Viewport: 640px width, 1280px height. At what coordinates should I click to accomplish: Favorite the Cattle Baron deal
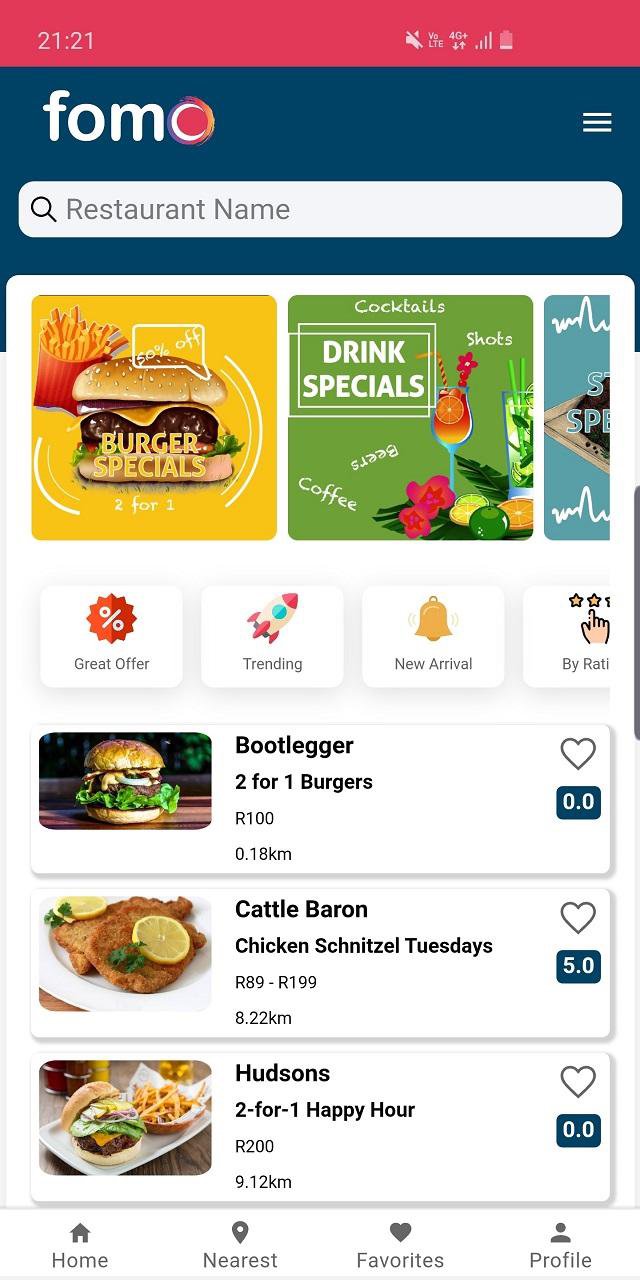point(578,918)
